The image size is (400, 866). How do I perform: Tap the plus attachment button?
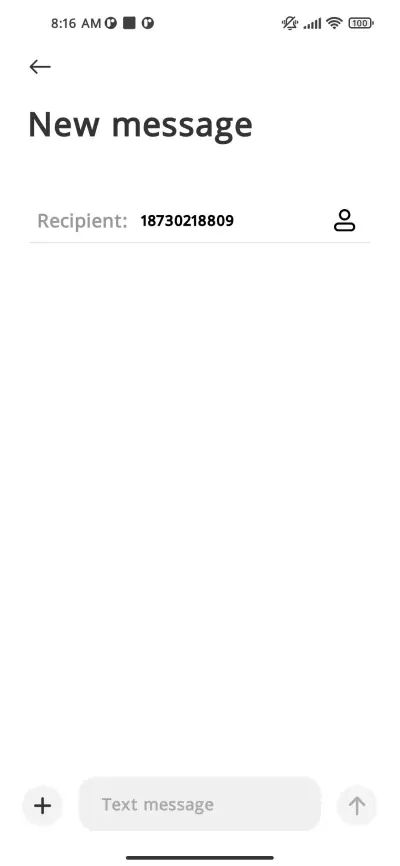pyautogui.click(x=43, y=805)
